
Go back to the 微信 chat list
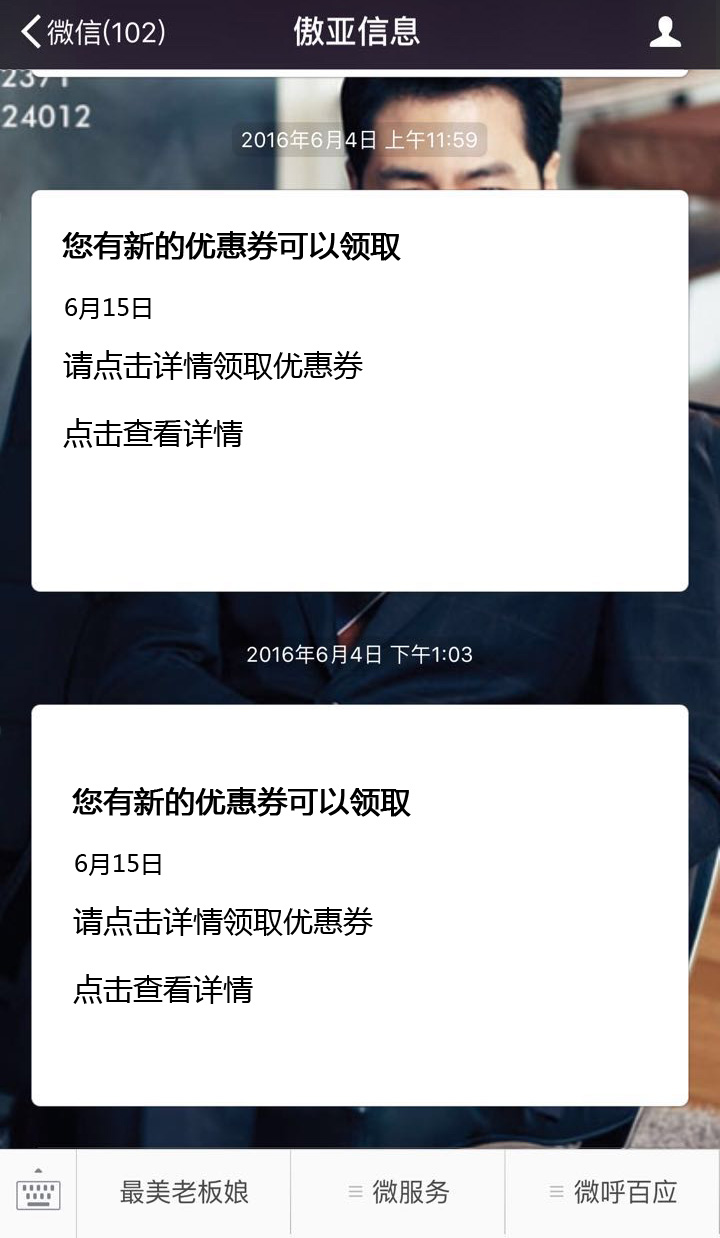(x=90, y=32)
